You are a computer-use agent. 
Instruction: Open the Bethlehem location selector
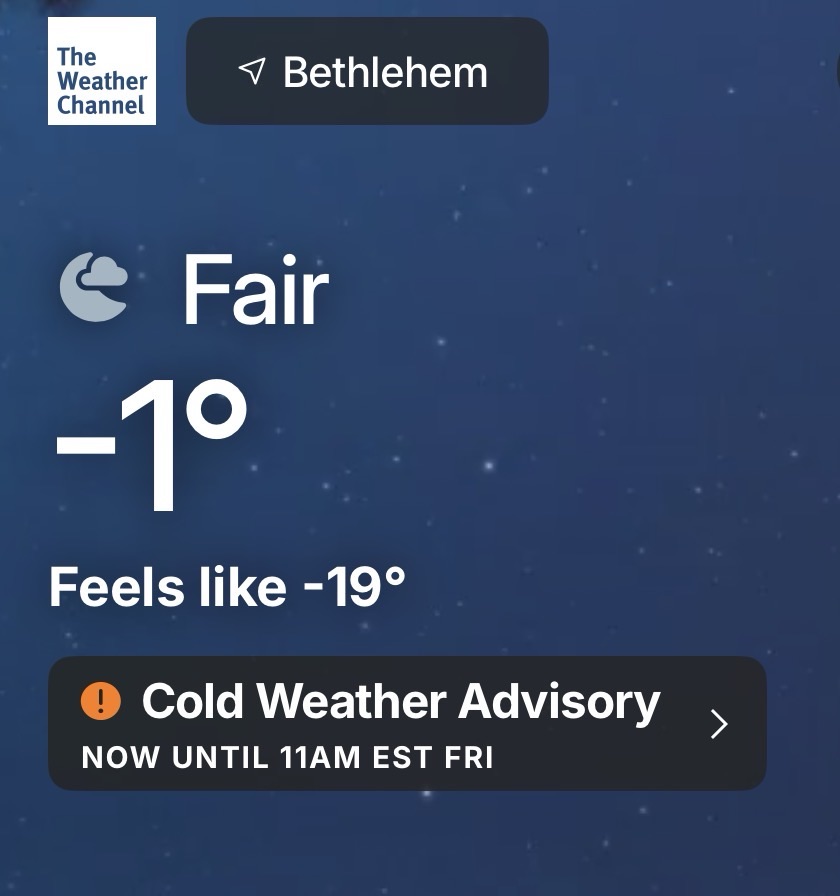367,72
